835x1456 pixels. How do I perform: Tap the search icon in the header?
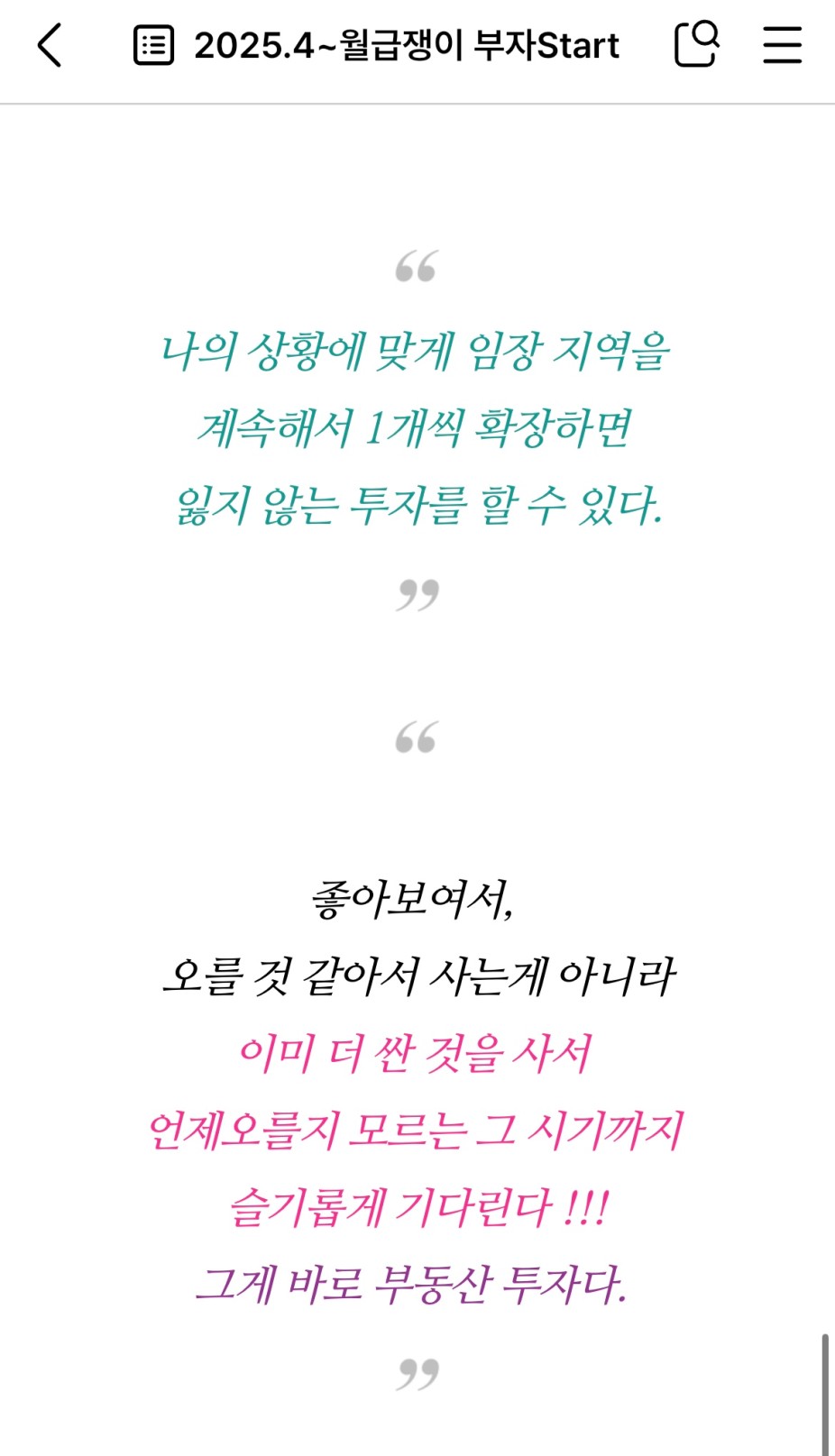[696, 44]
